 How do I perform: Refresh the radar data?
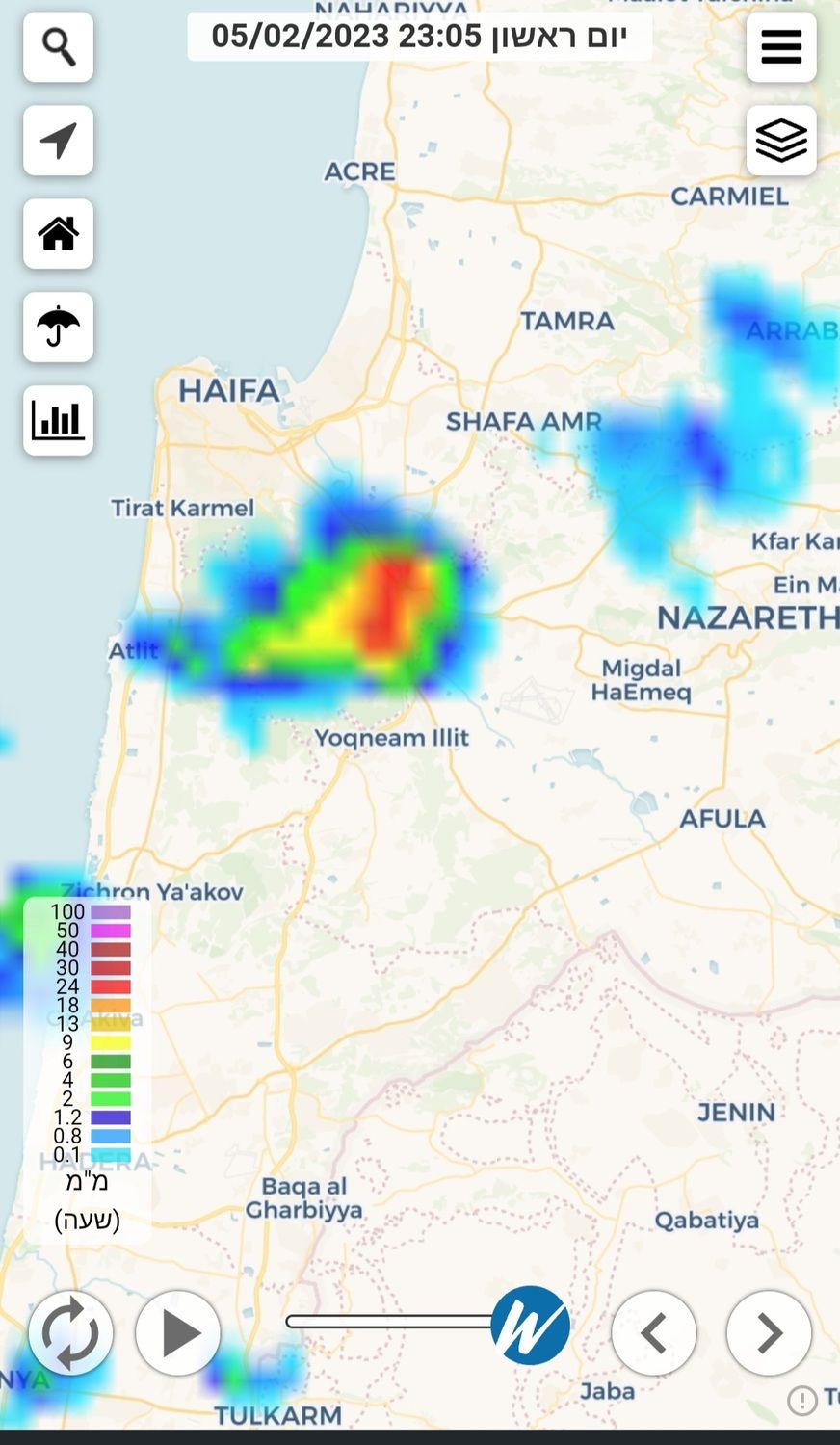click(70, 1333)
